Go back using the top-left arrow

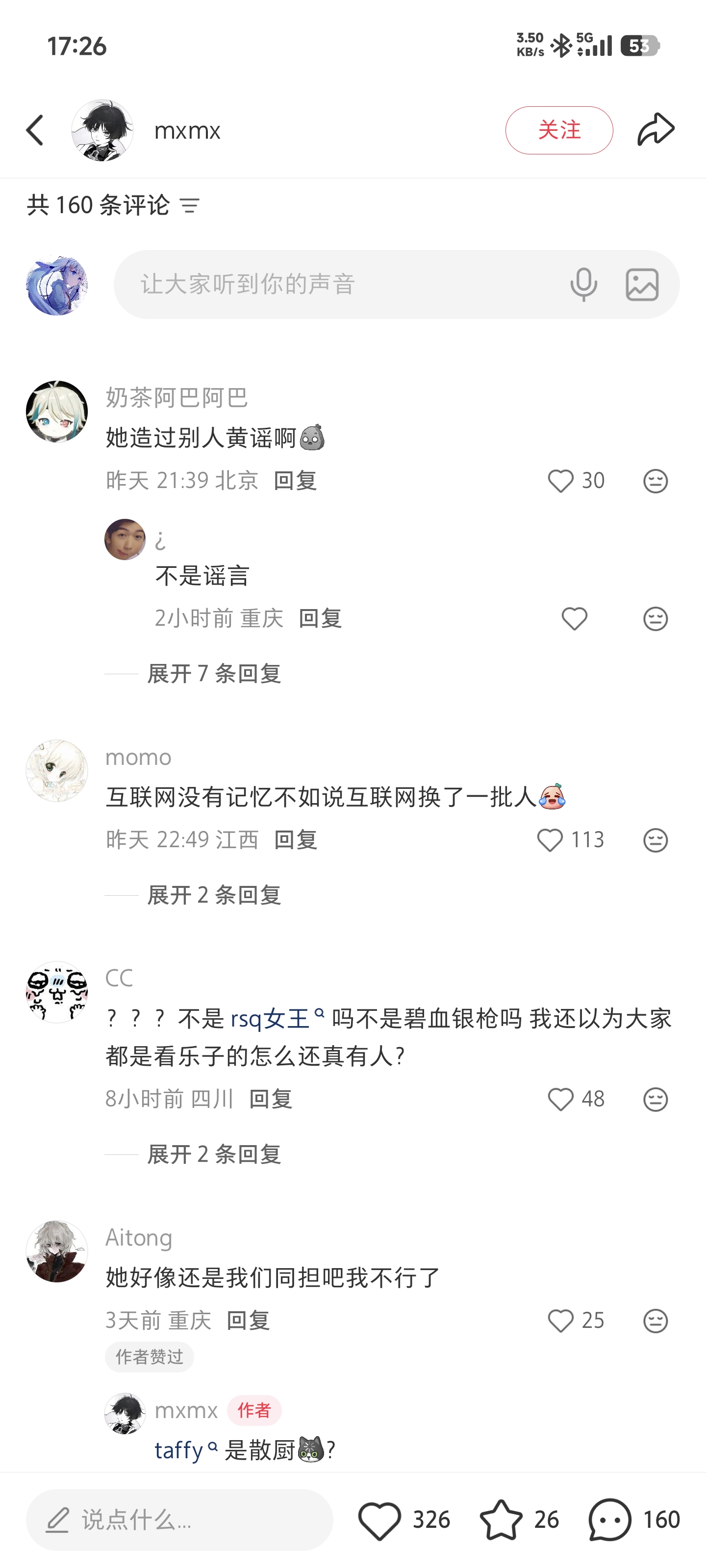click(x=35, y=130)
